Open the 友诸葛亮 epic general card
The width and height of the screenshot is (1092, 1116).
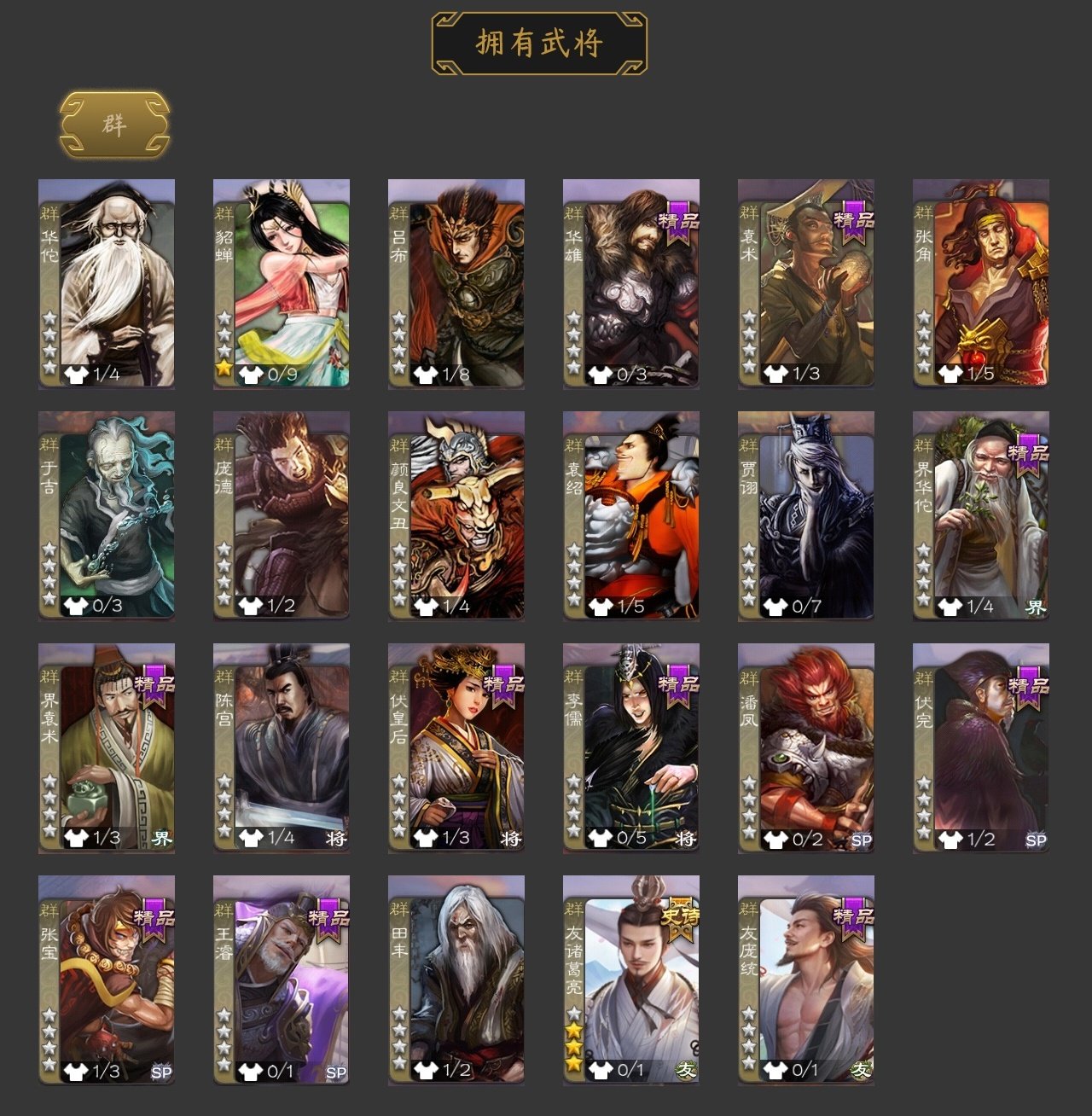tap(631, 979)
